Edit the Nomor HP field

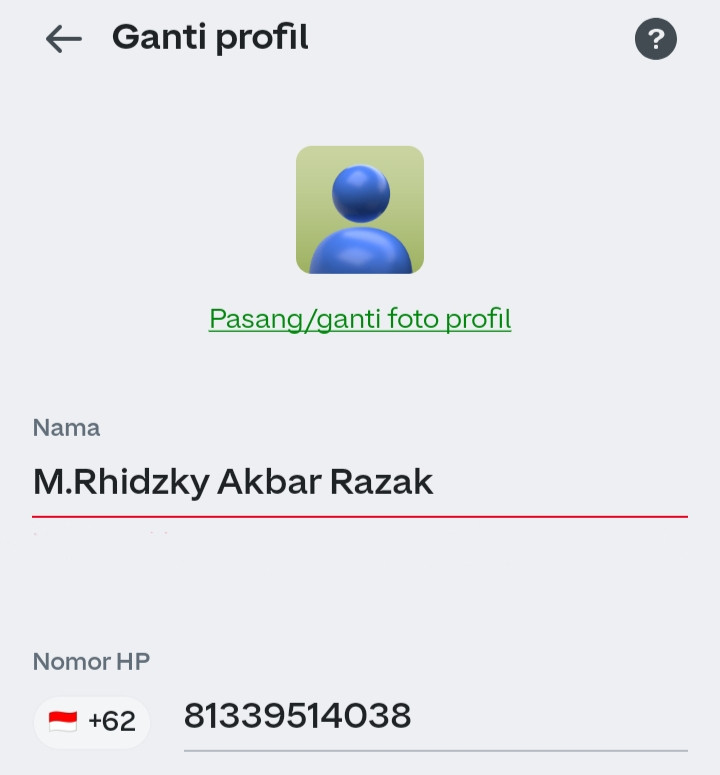tap(435, 716)
